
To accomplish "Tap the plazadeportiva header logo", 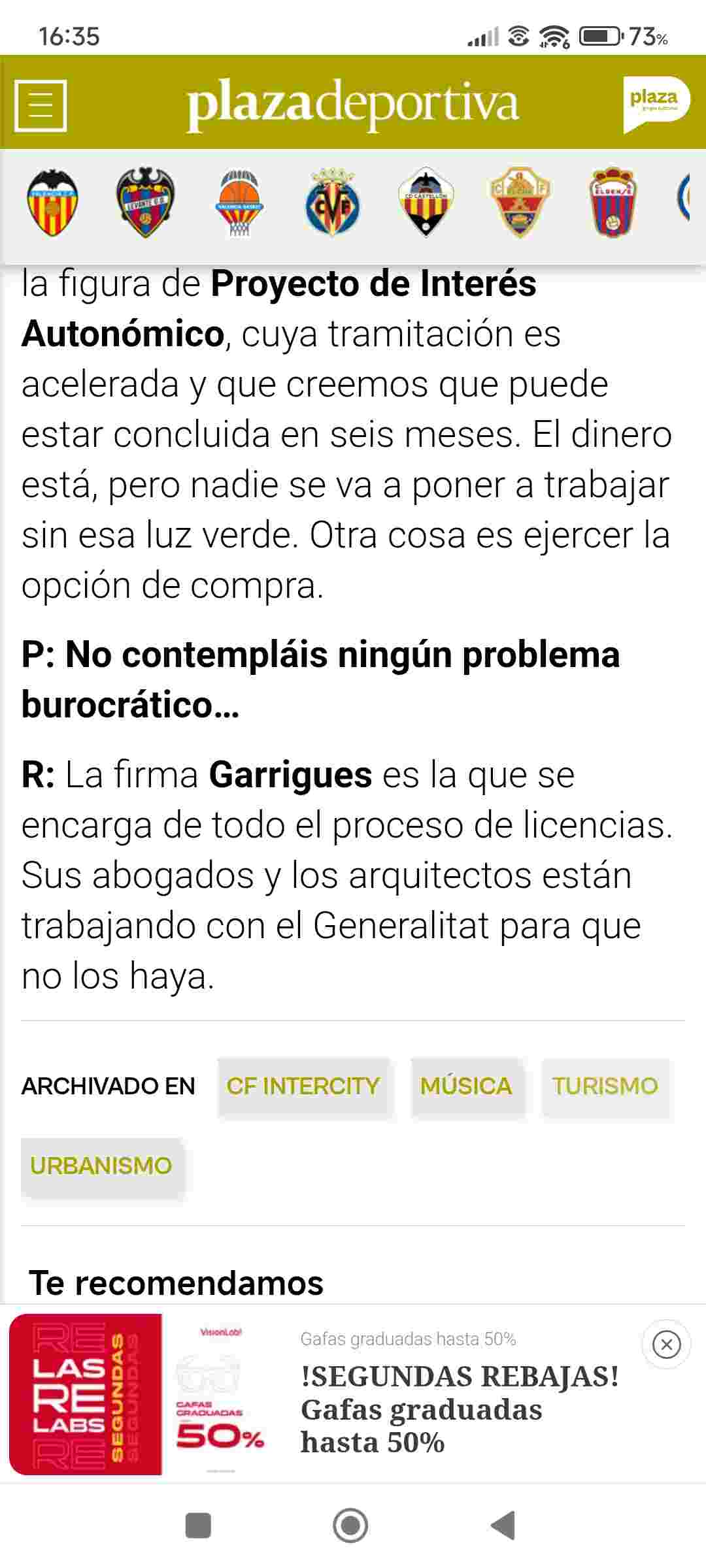I will pos(353,104).
